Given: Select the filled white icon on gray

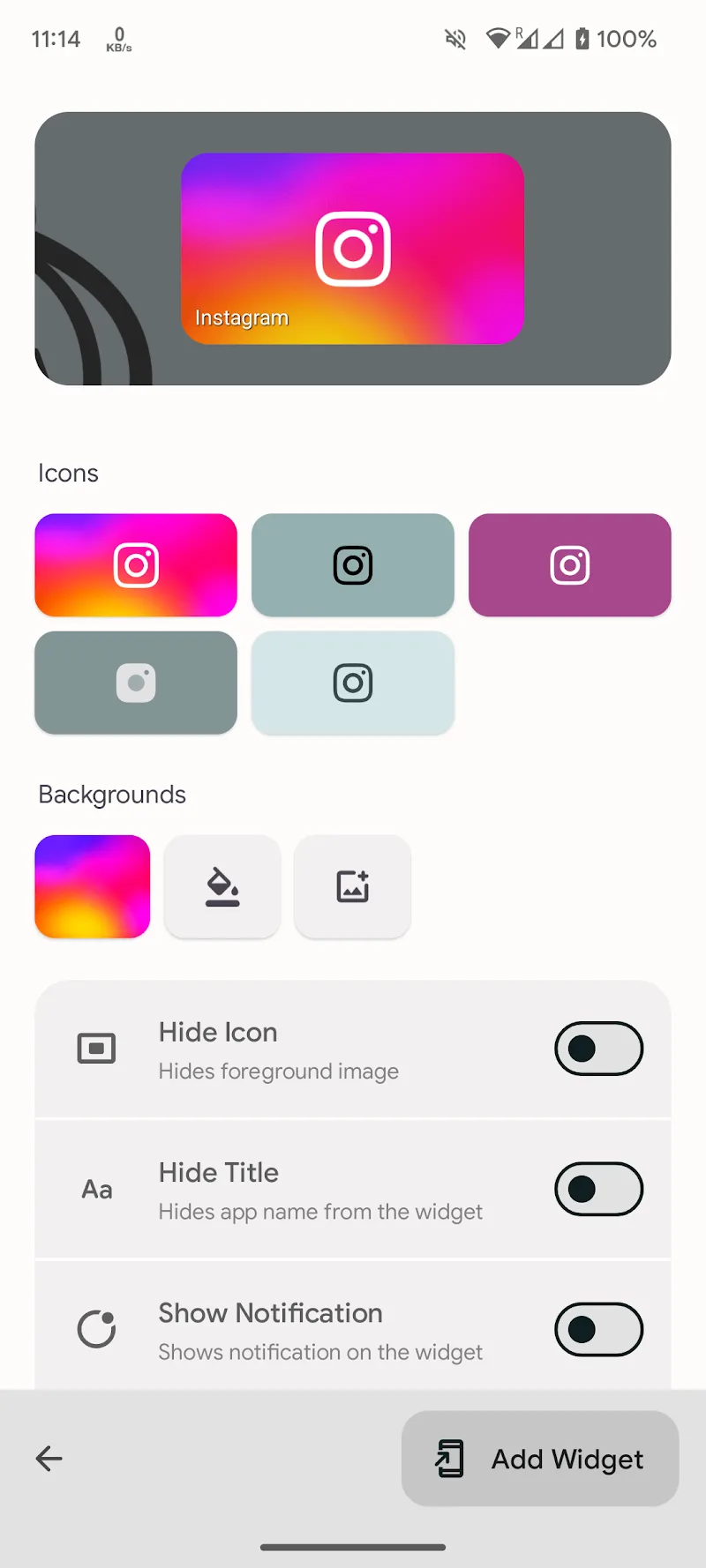Looking at the screenshot, I should pyautogui.click(x=136, y=683).
